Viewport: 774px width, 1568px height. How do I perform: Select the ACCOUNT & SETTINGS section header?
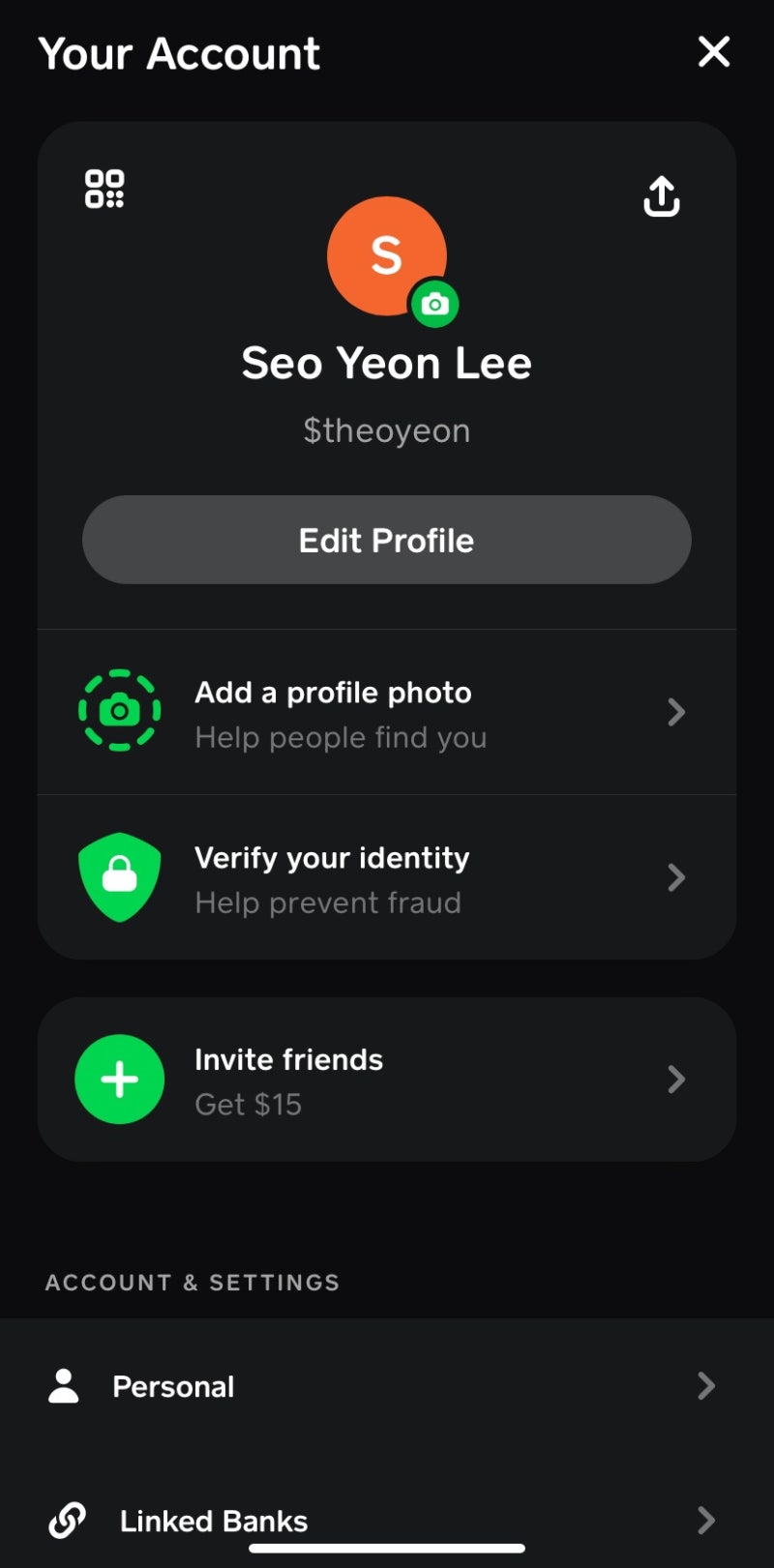pyautogui.click(x=192, y=1283)
